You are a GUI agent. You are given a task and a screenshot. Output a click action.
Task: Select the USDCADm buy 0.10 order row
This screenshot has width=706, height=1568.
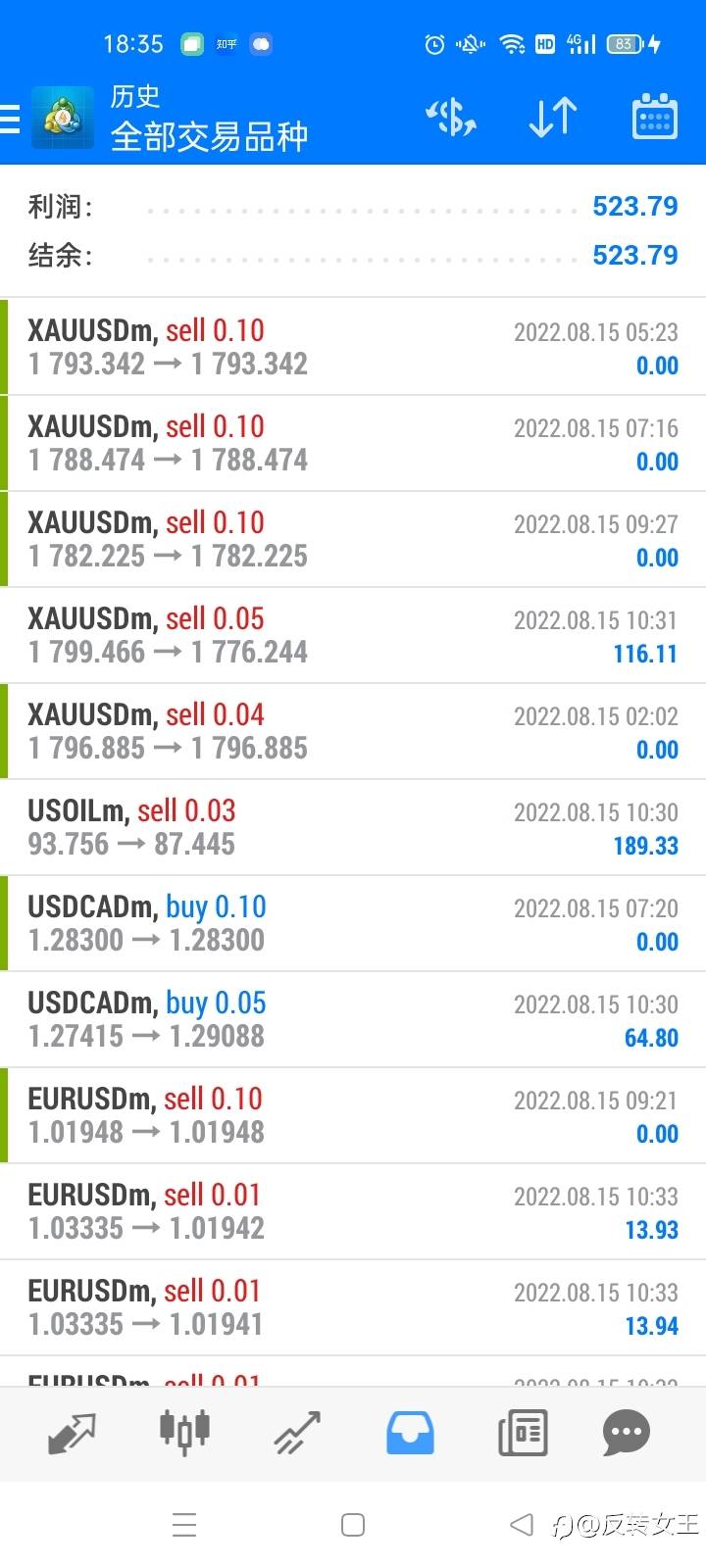click(353, 923)
